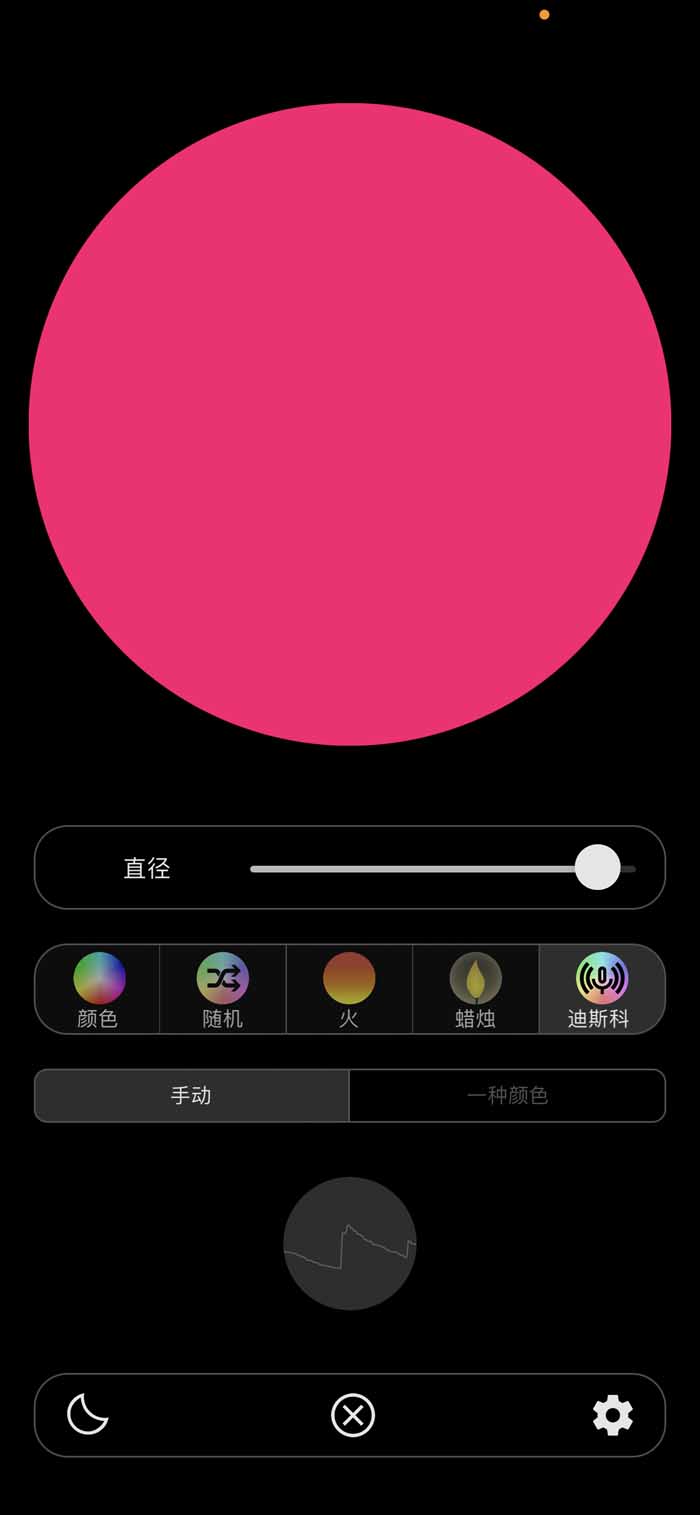Tap the 直径 diameter slider track

[420, 868]
